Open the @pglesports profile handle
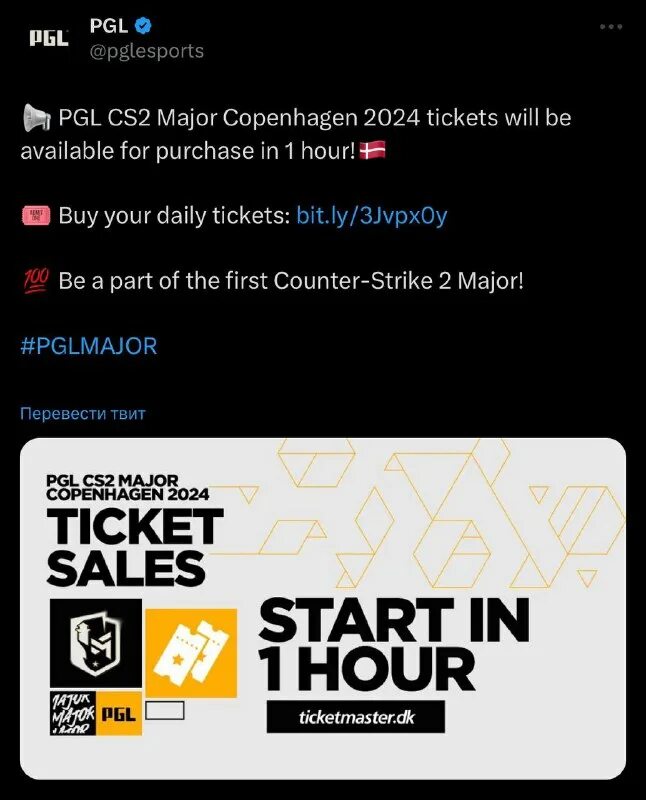 coord(146,51)
